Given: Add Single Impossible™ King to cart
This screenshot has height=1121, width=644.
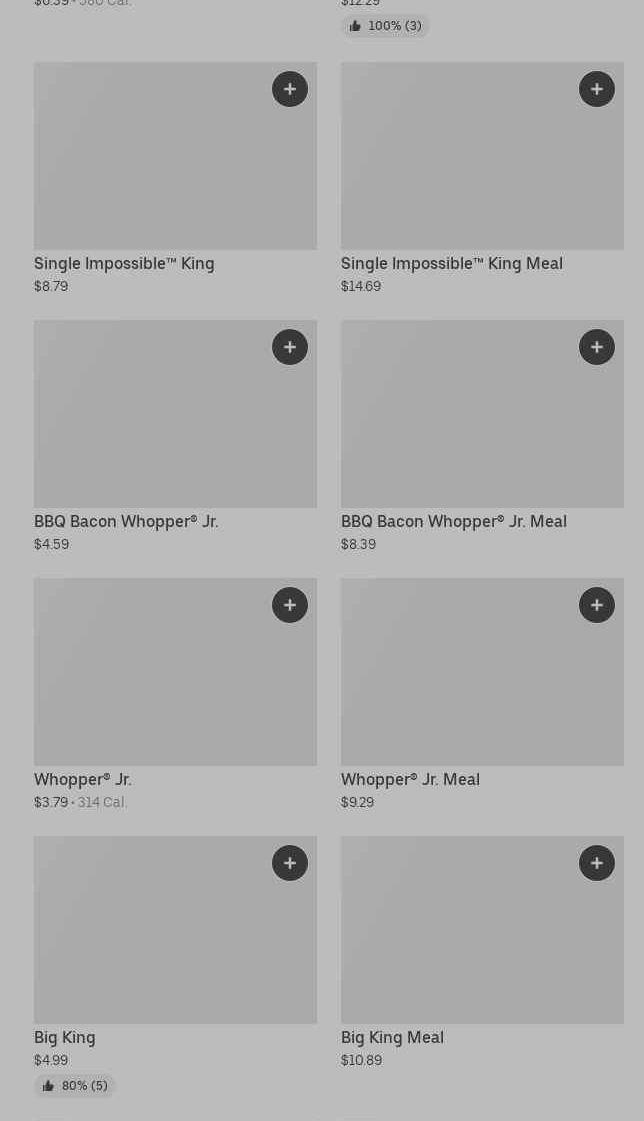Looking at the screenshot, I should (x=290, y=89).
